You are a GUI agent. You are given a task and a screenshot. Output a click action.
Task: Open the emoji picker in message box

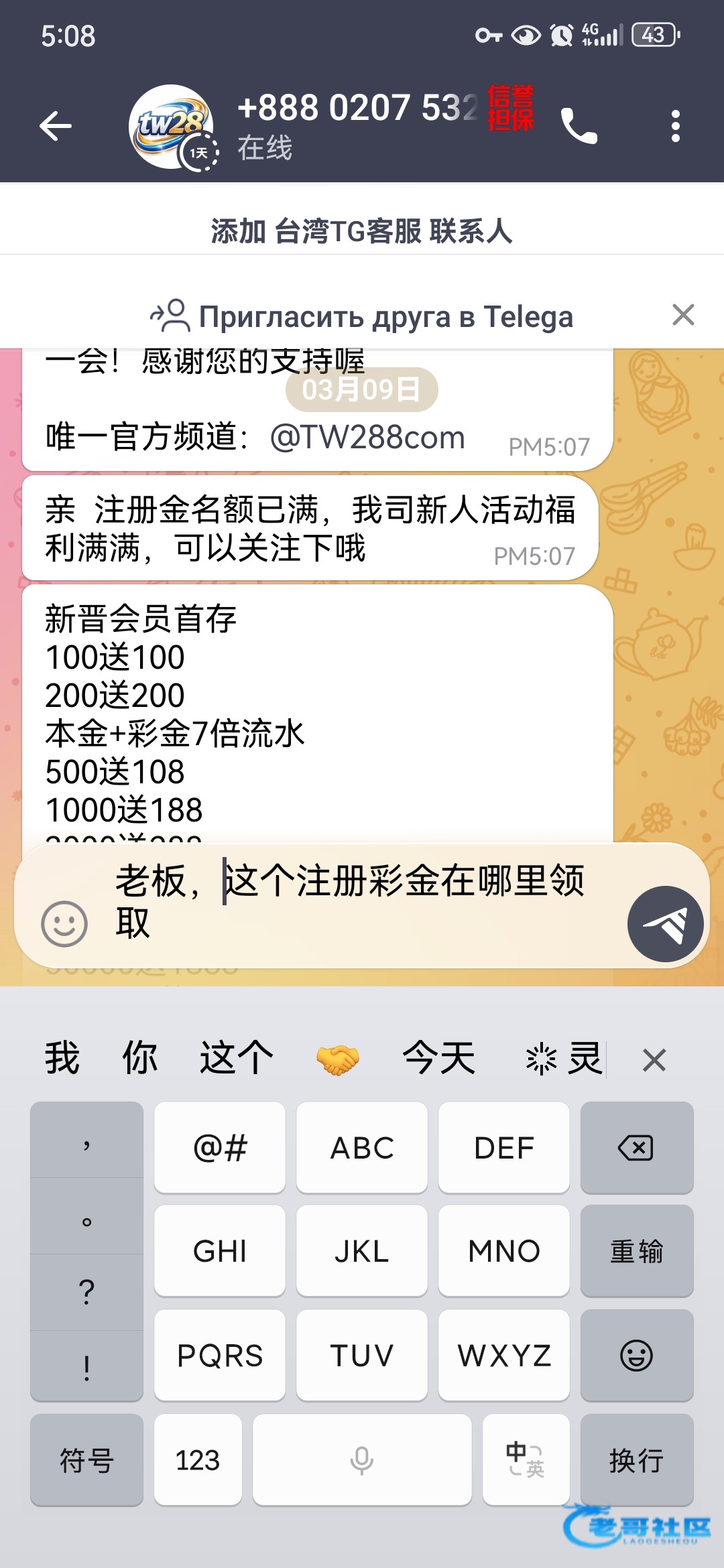point(64,923)
